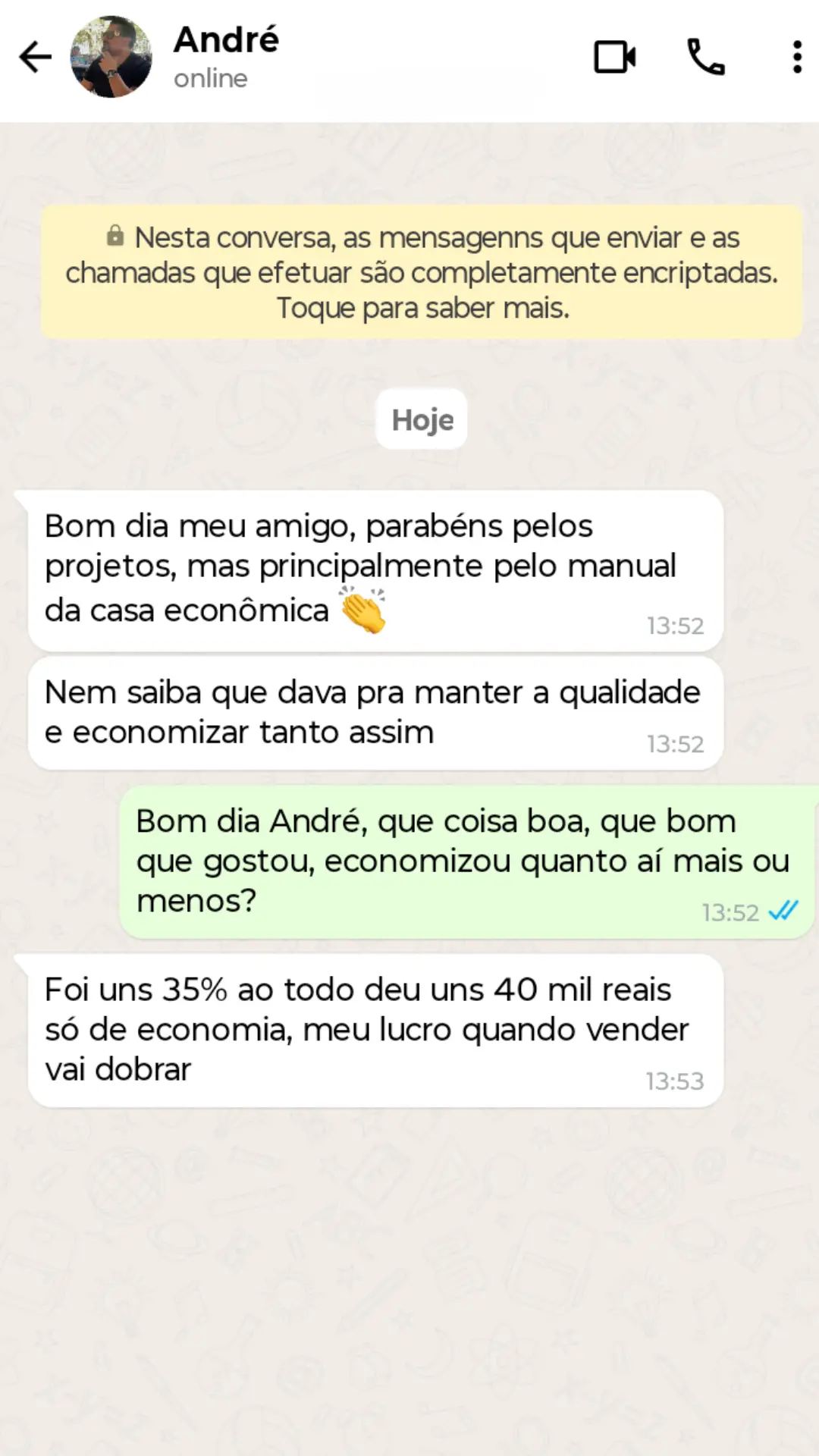Open the three-dot overflow menu
The width and height of the screenshot is (819, 1456).
tap(796, 58)
